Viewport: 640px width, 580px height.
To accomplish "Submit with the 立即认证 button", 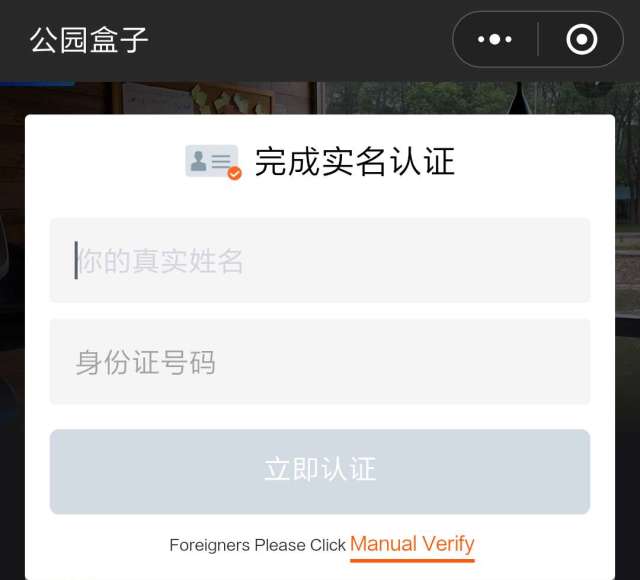I will pos(320,471).
